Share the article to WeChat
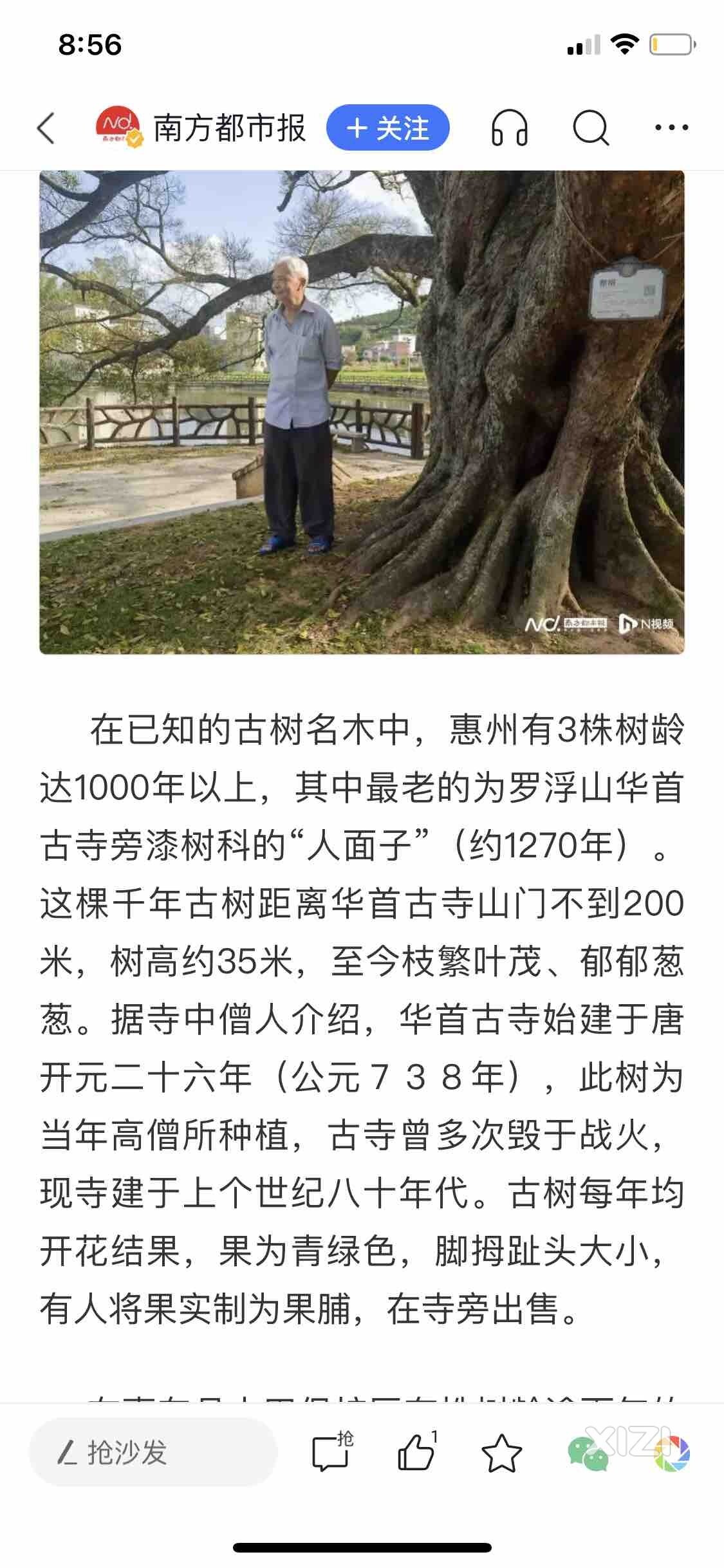This screenshot has height=1568, width=724. point(588,1453)
